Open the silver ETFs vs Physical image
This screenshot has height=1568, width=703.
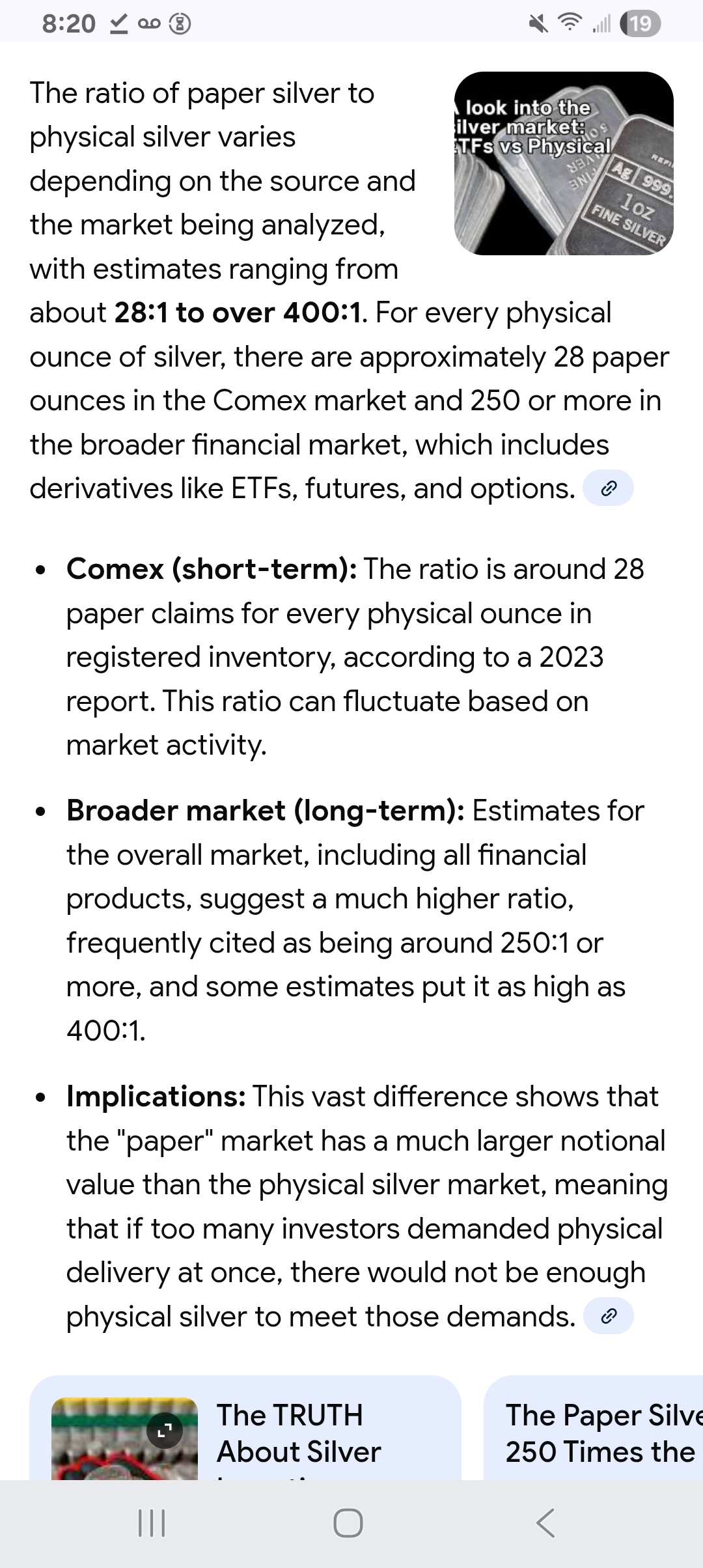pyautogui.click(x=564, y=163)
